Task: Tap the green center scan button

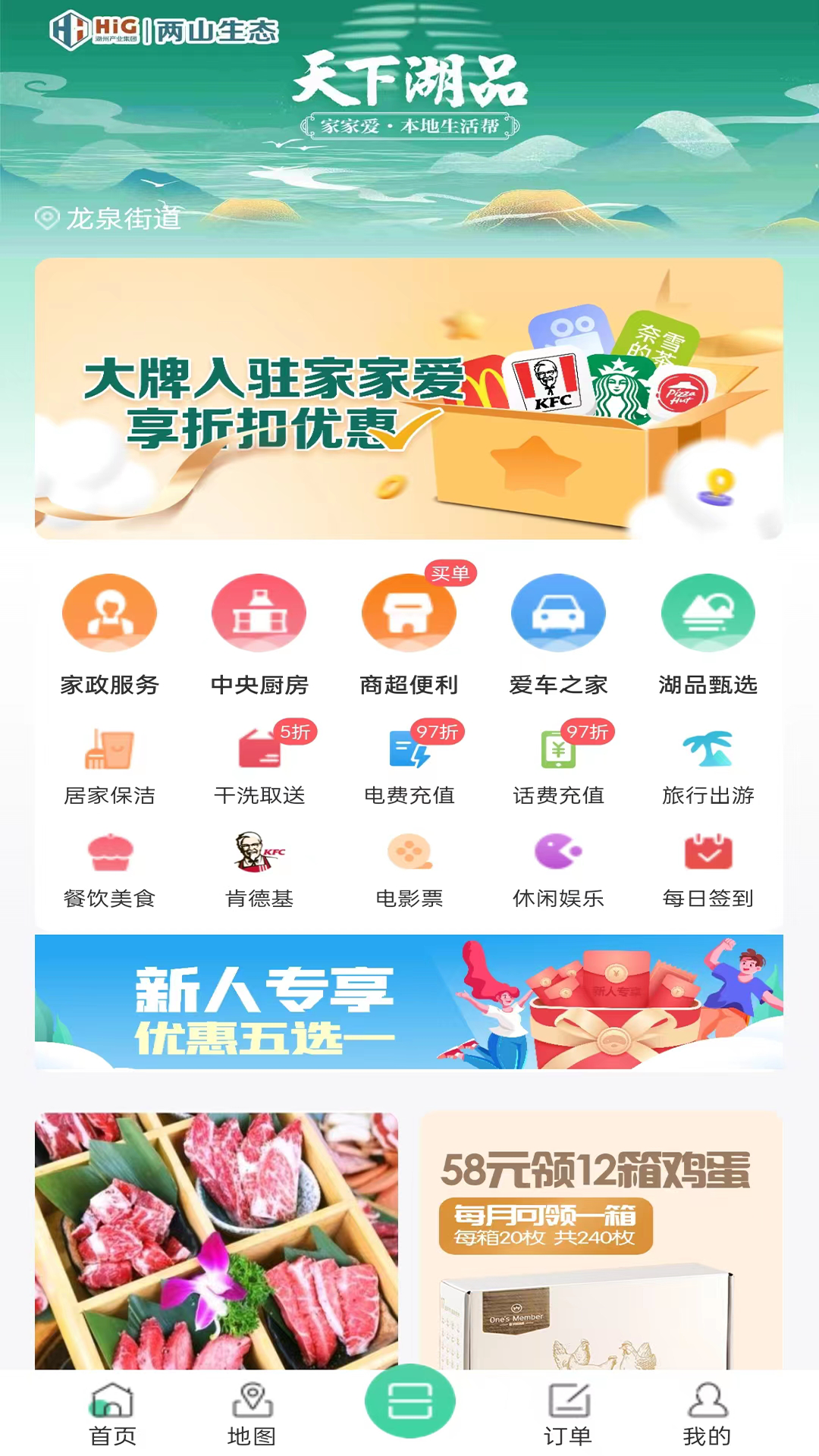Action: [409, 1401]
